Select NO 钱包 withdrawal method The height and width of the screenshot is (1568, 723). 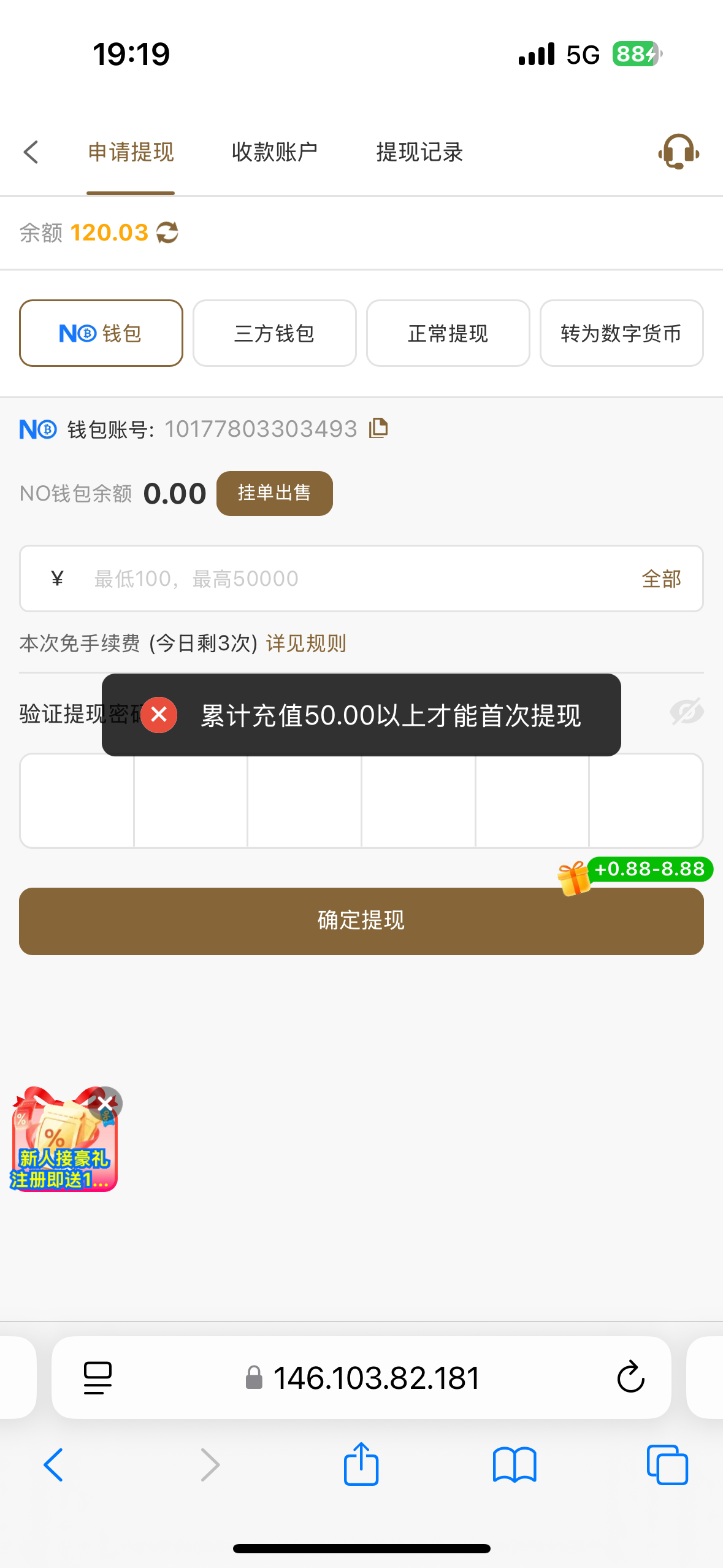(101, 333)
